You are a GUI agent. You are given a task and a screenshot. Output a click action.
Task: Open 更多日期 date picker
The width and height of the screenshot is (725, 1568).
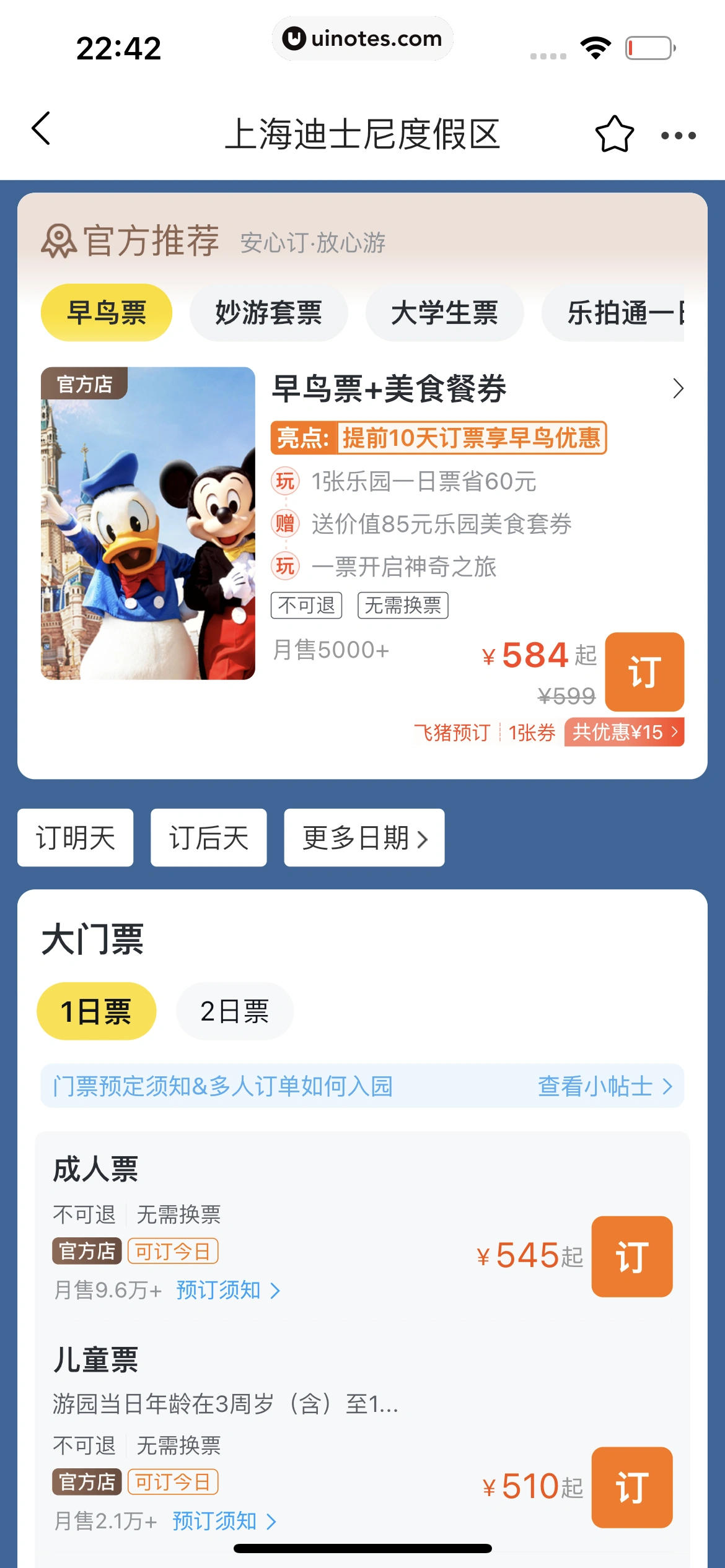tap(364, 838)
